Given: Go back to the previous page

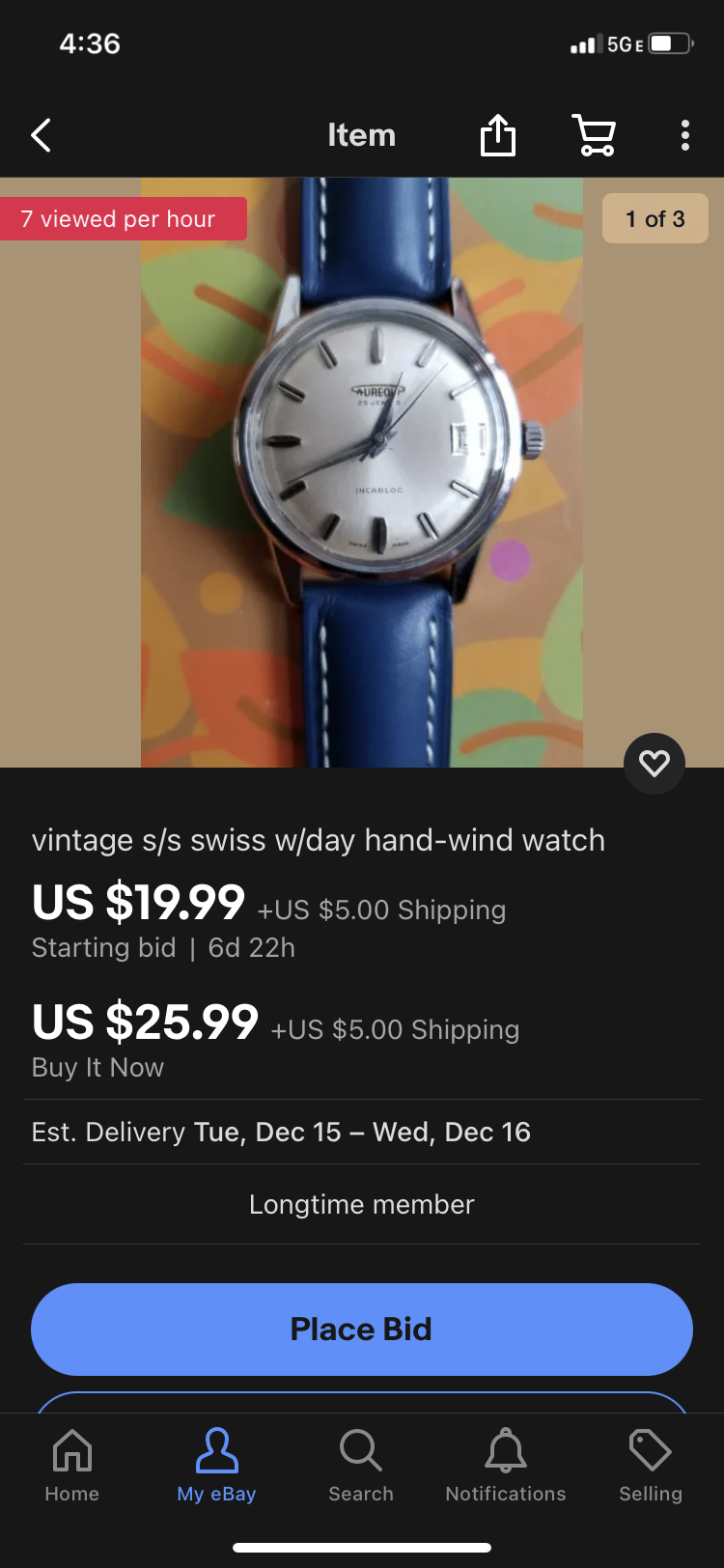Looking at the screenshot, I should pos(41,135).
